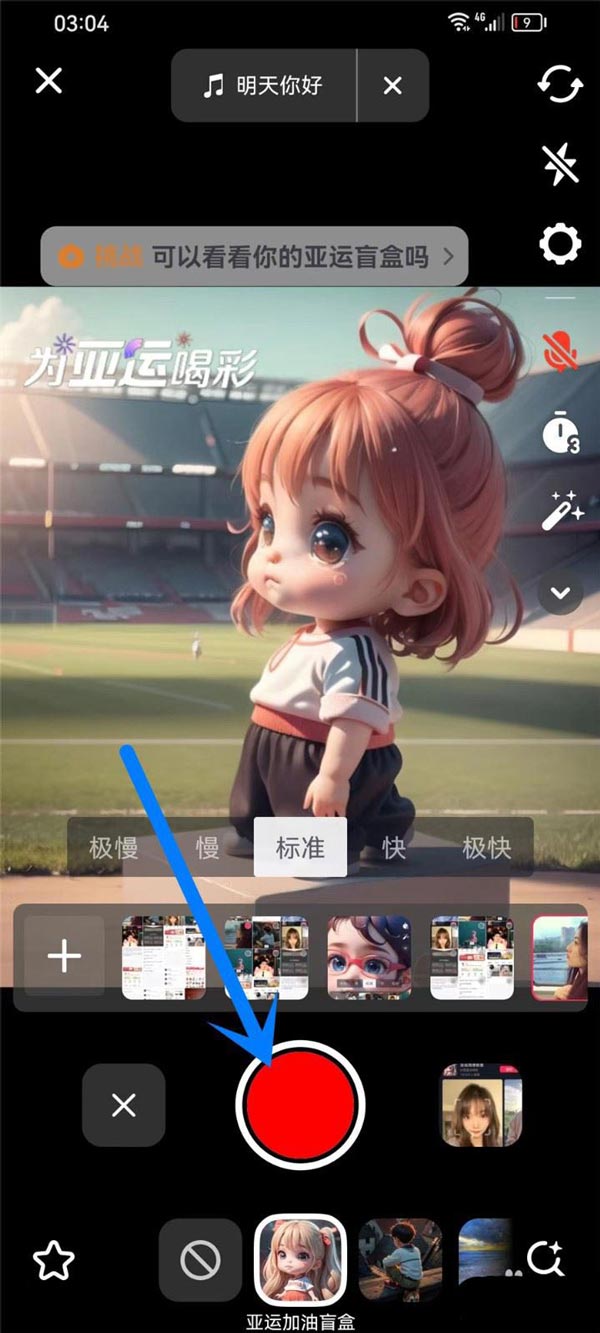Image resolution: width=600 pixels, height=1333 pixels.
Task: Toggle the microphone mute icon
Action: (560, 348)
